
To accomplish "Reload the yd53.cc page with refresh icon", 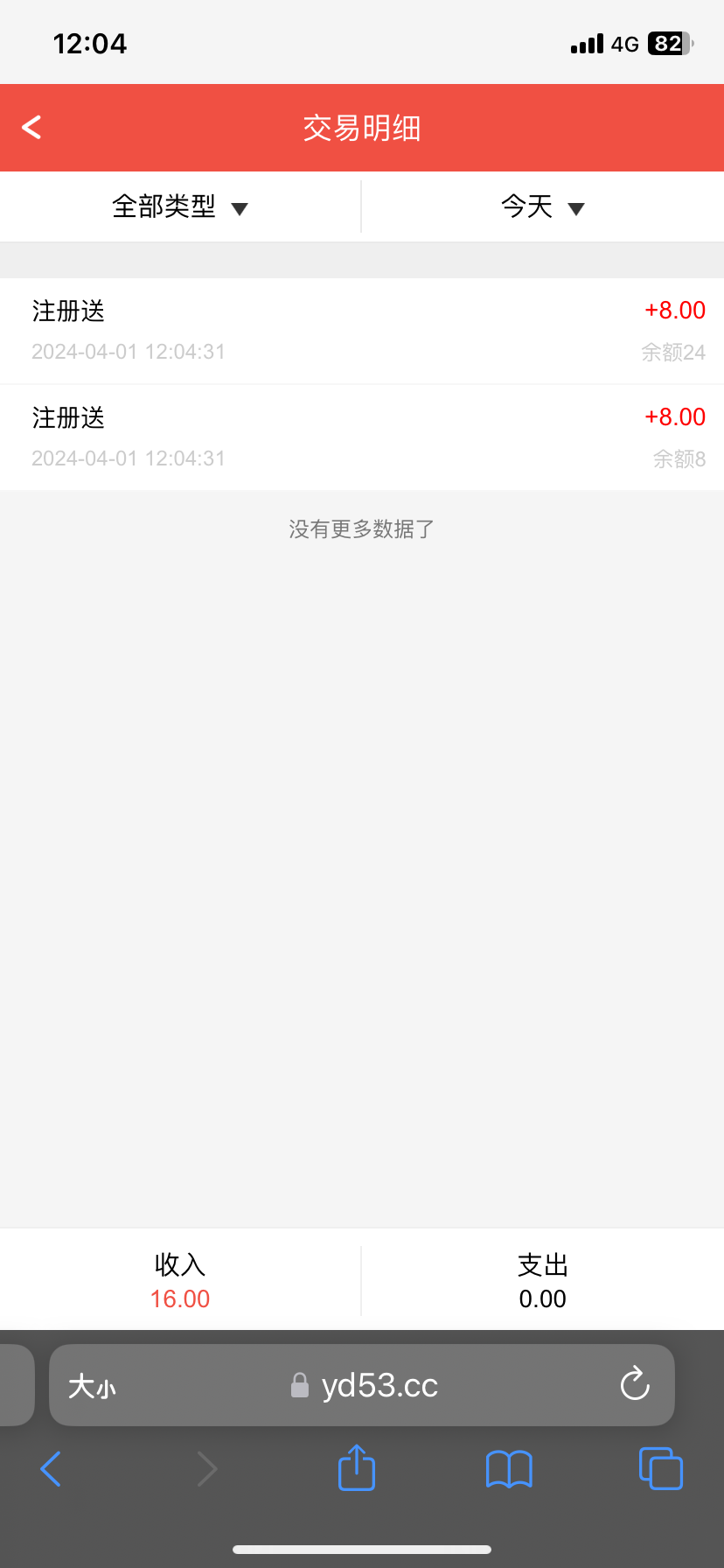I will click(634, 1385).
